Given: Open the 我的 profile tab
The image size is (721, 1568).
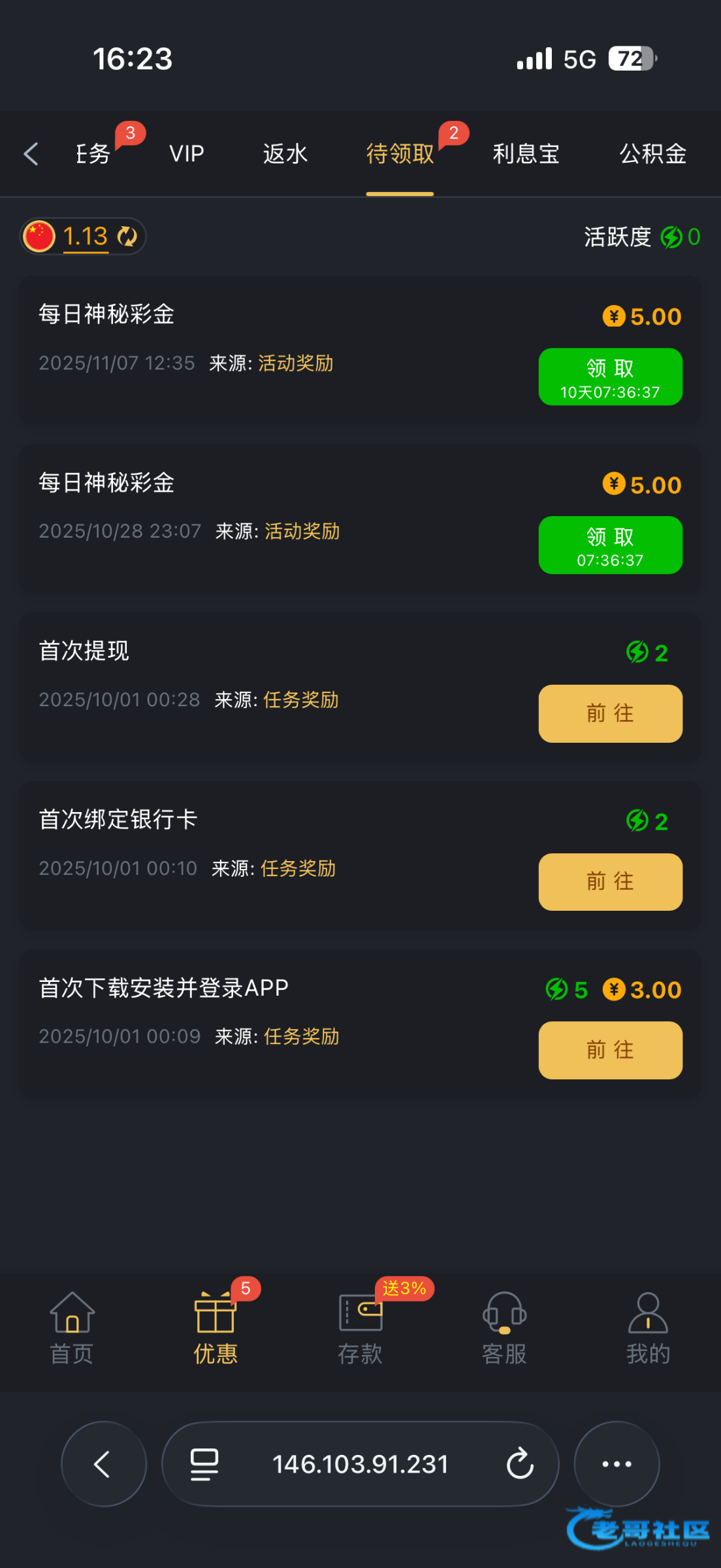Looking at the screenshot, I should click(648, 1329).
